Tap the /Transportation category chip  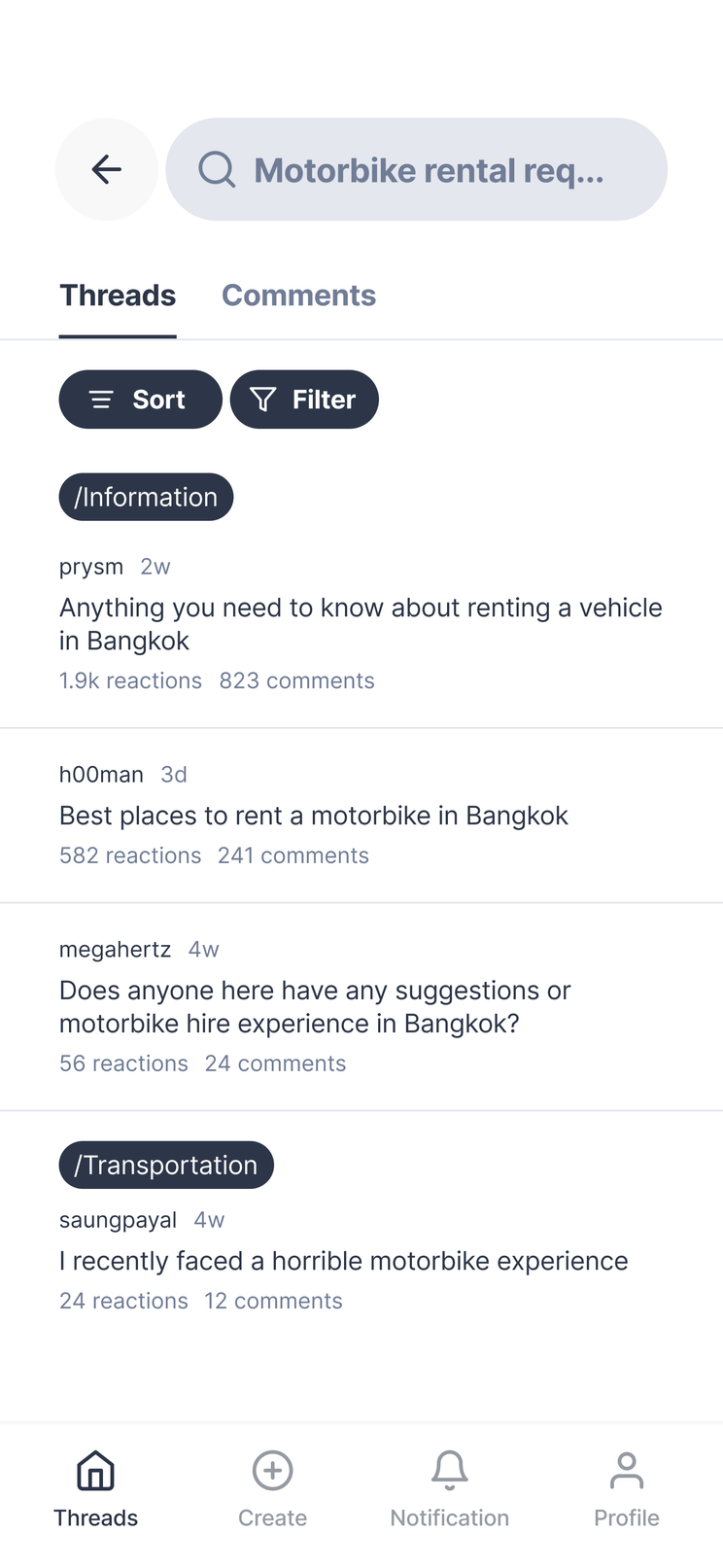coord(166,1165)
